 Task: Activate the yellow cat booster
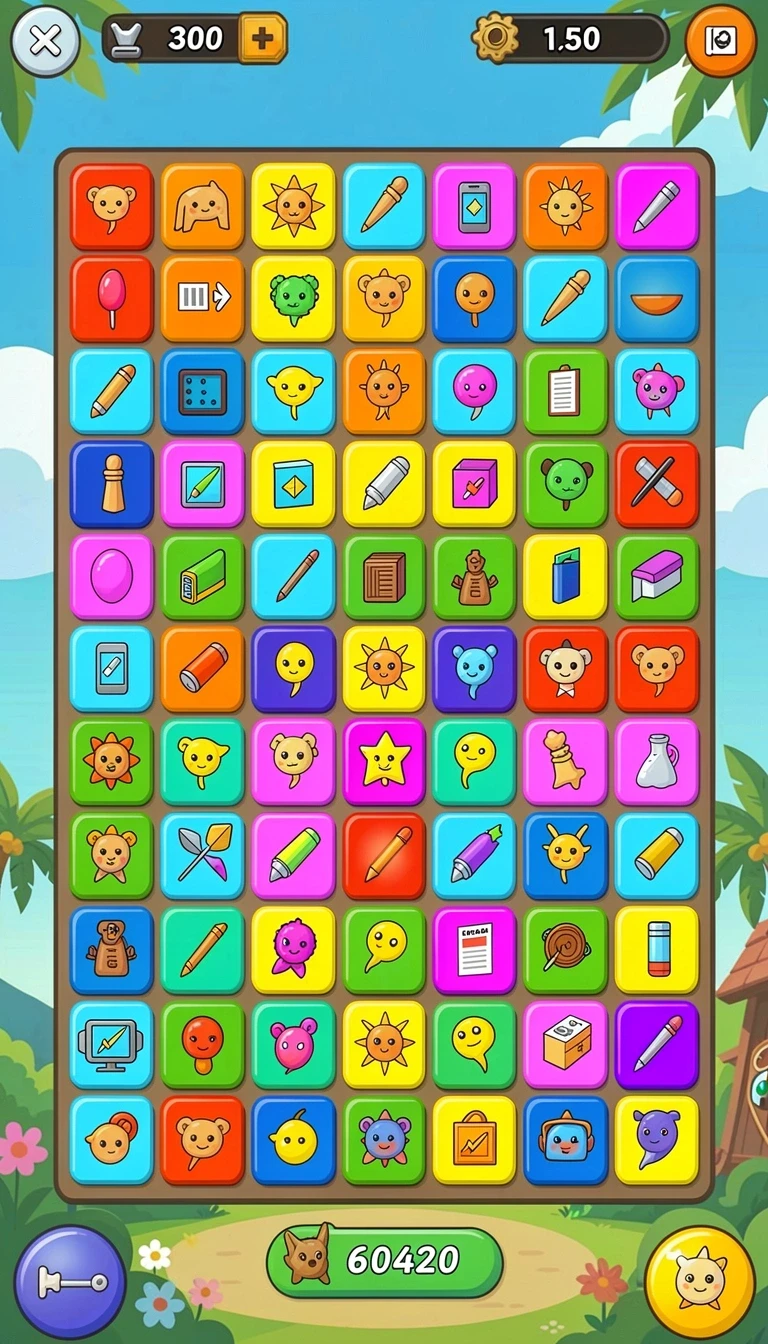pos(699,1281)
